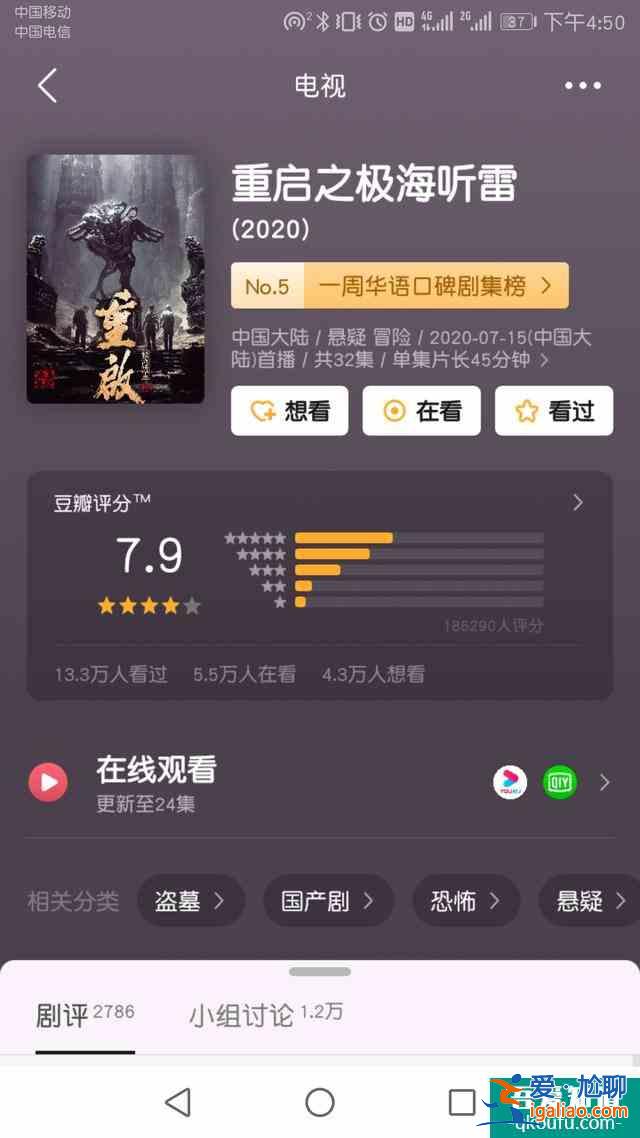640x1138 pixels.
Task: Watch on the Youku platform icon
Action: click(x=509, y=782)
